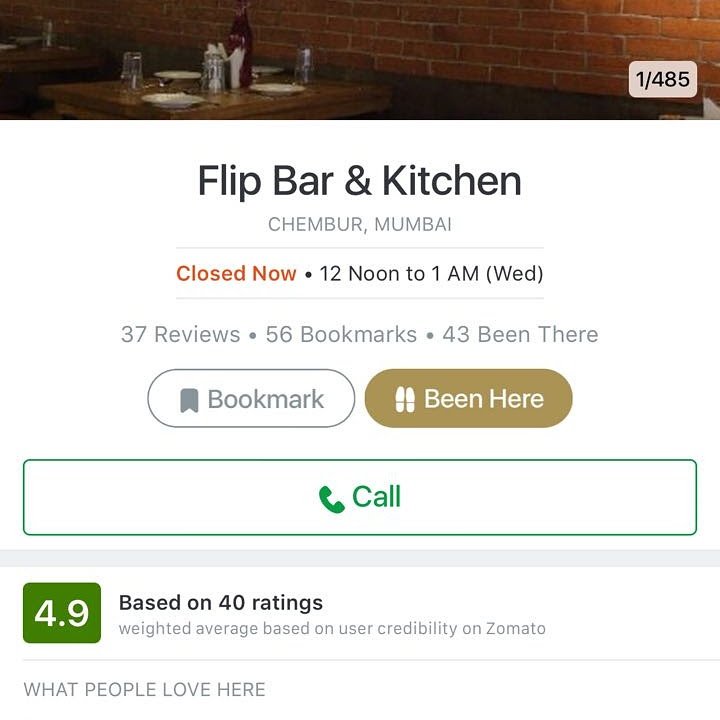Image resolution: width=720 pixels, height=720 pixels.
Task: Mark as Been Here
Action: pyautogui.click(x=468, y=399)
